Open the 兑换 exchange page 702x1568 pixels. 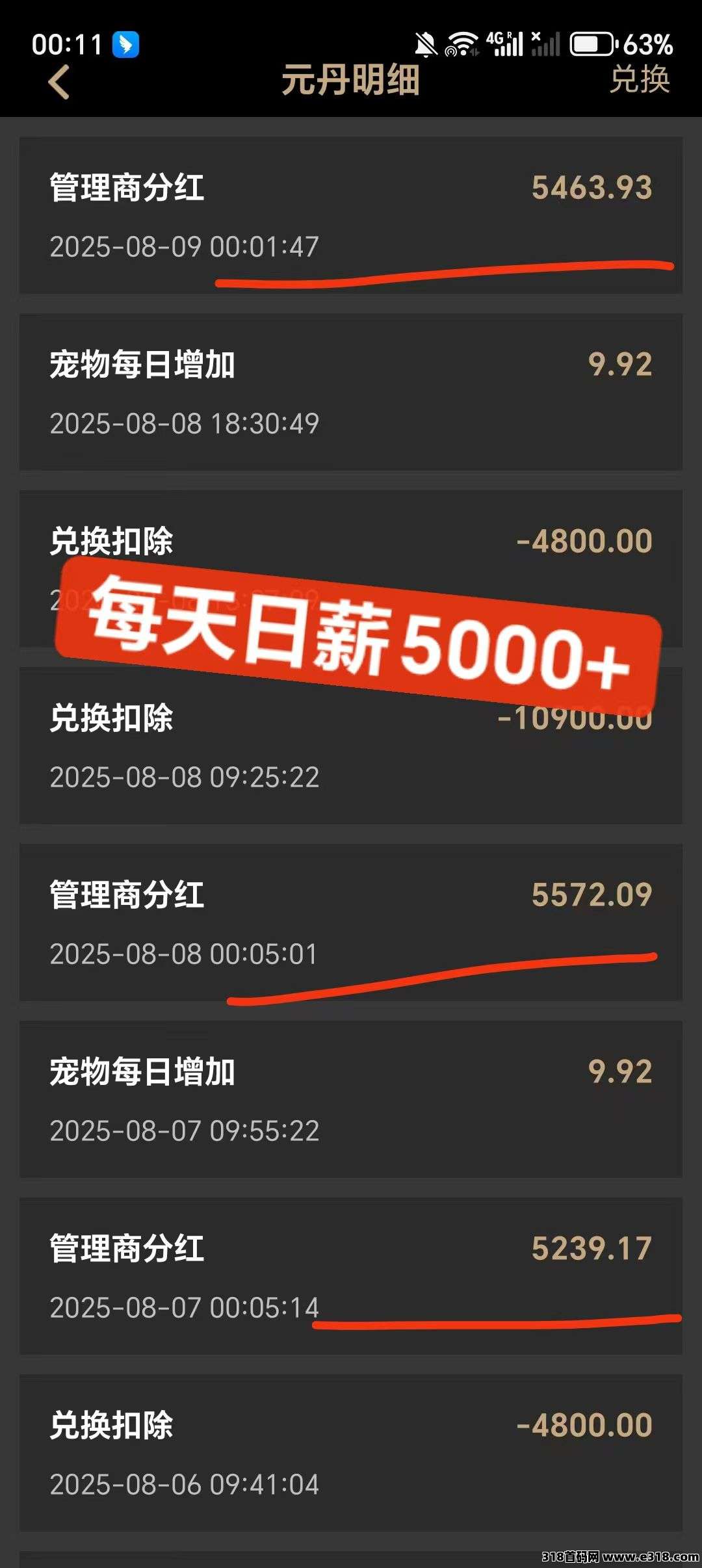point(639,80)
